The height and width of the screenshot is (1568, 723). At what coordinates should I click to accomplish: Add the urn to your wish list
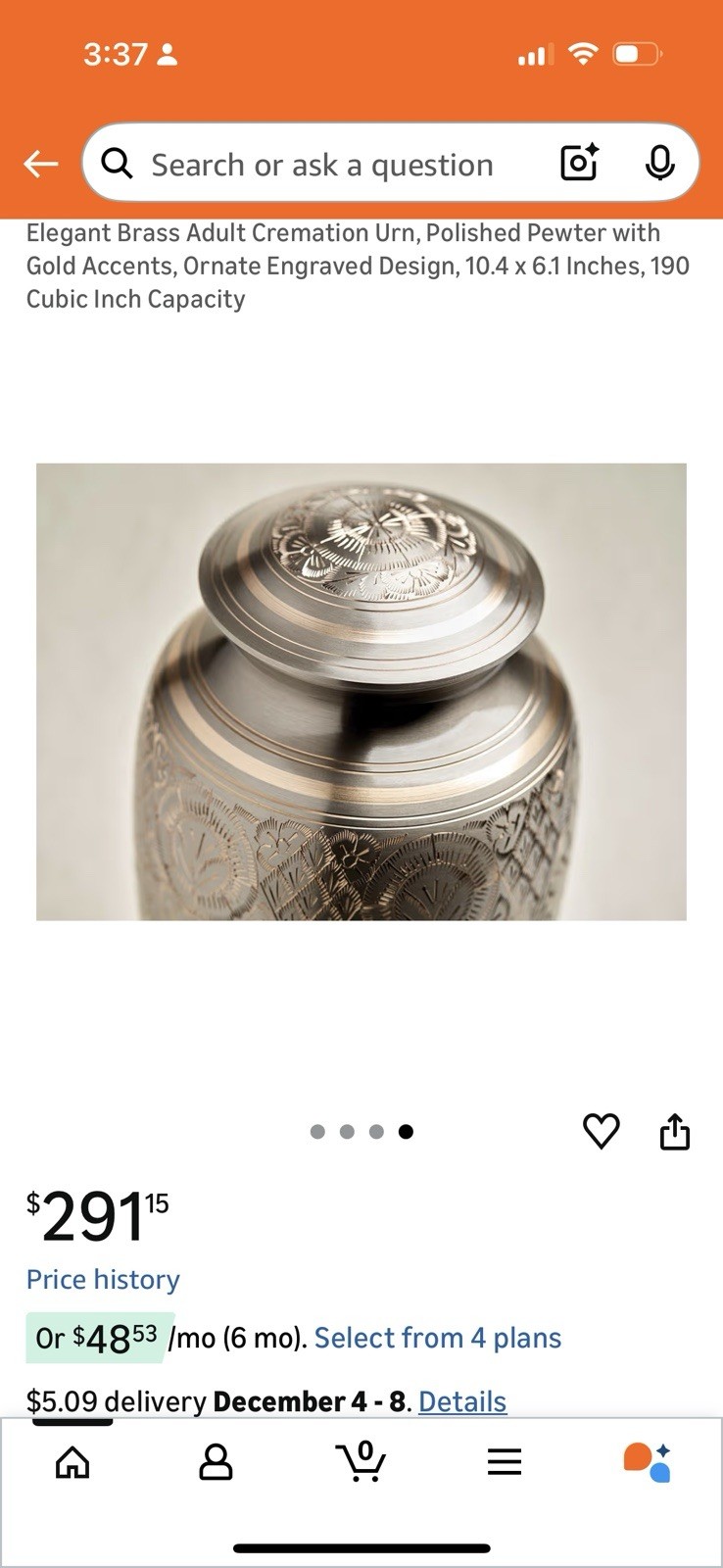pos(601,1131)
